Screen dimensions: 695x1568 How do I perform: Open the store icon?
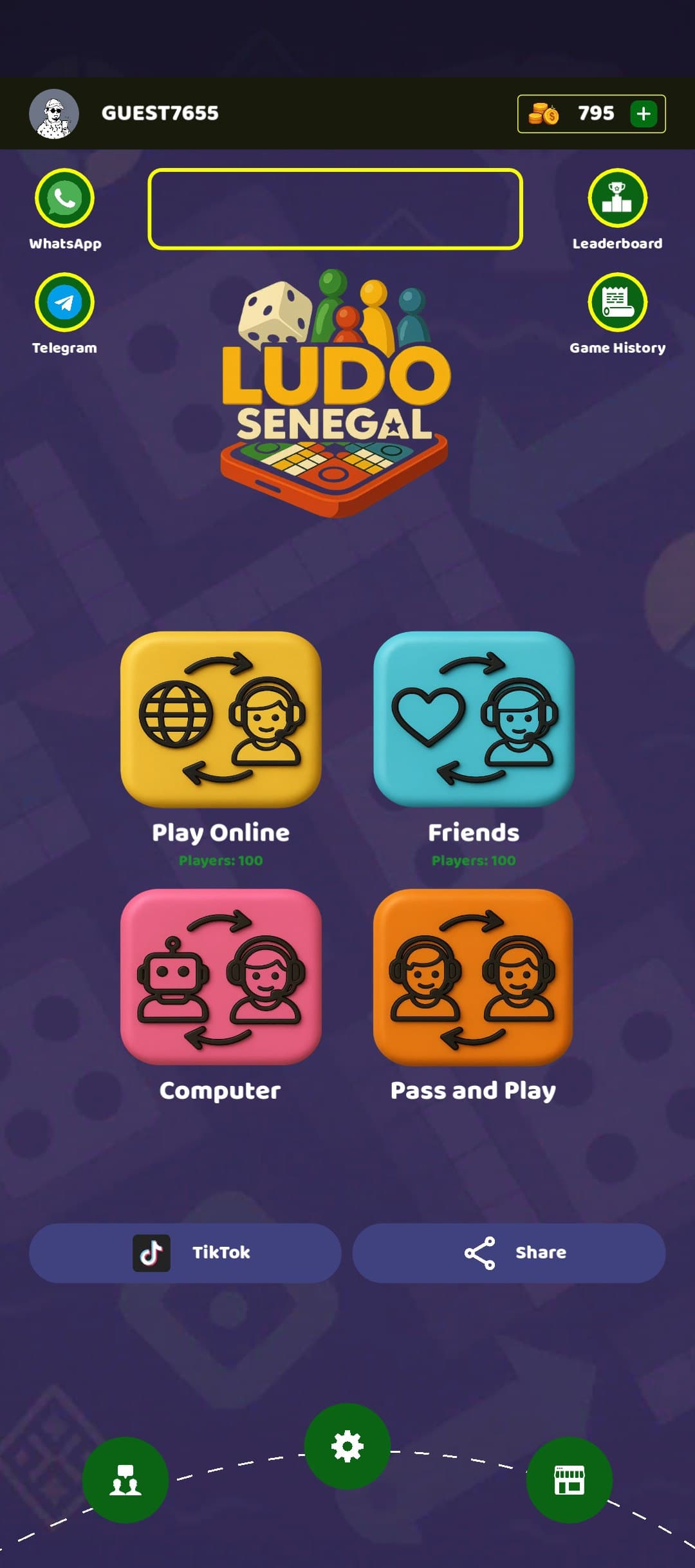pyautogui.click(x=569, y=1480)
